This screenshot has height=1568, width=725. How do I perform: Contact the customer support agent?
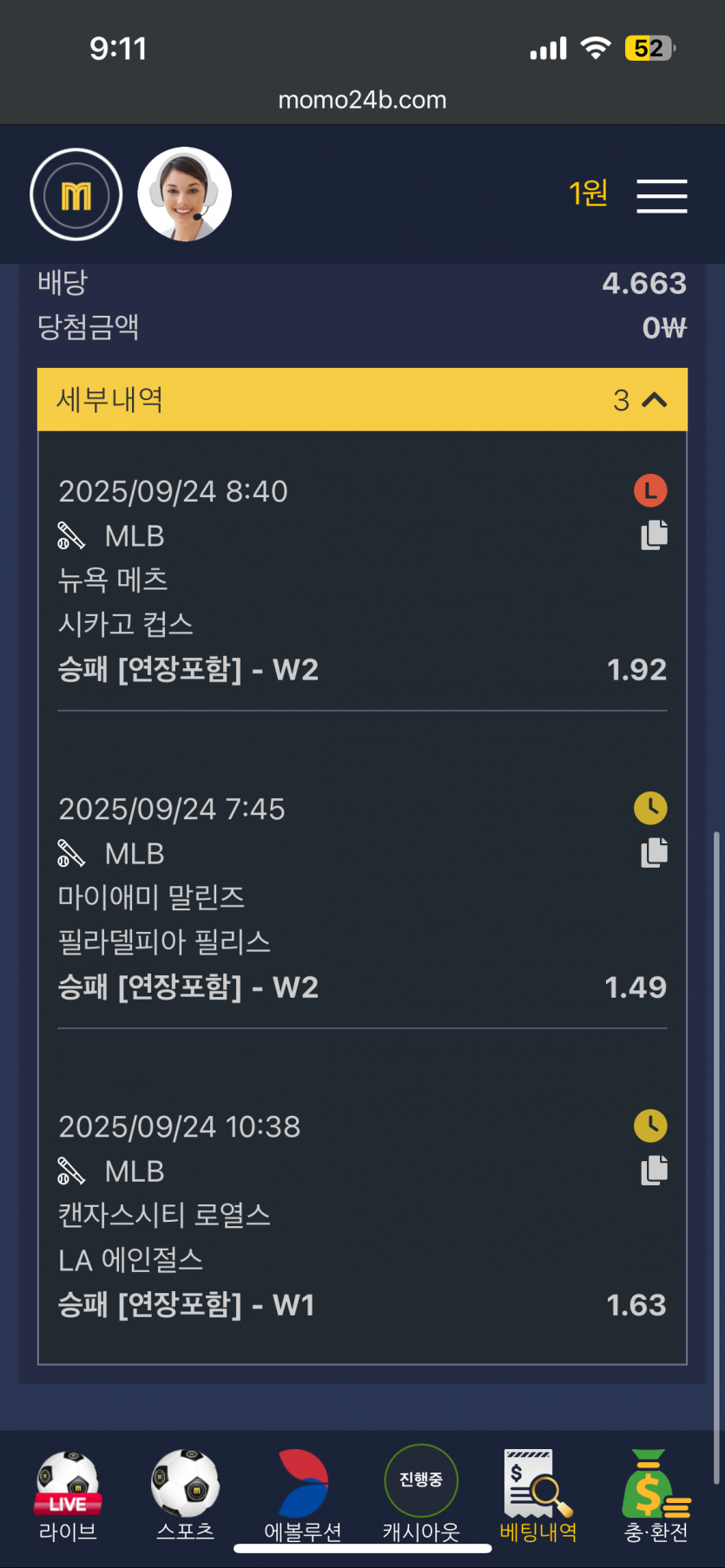pos(184,194)
